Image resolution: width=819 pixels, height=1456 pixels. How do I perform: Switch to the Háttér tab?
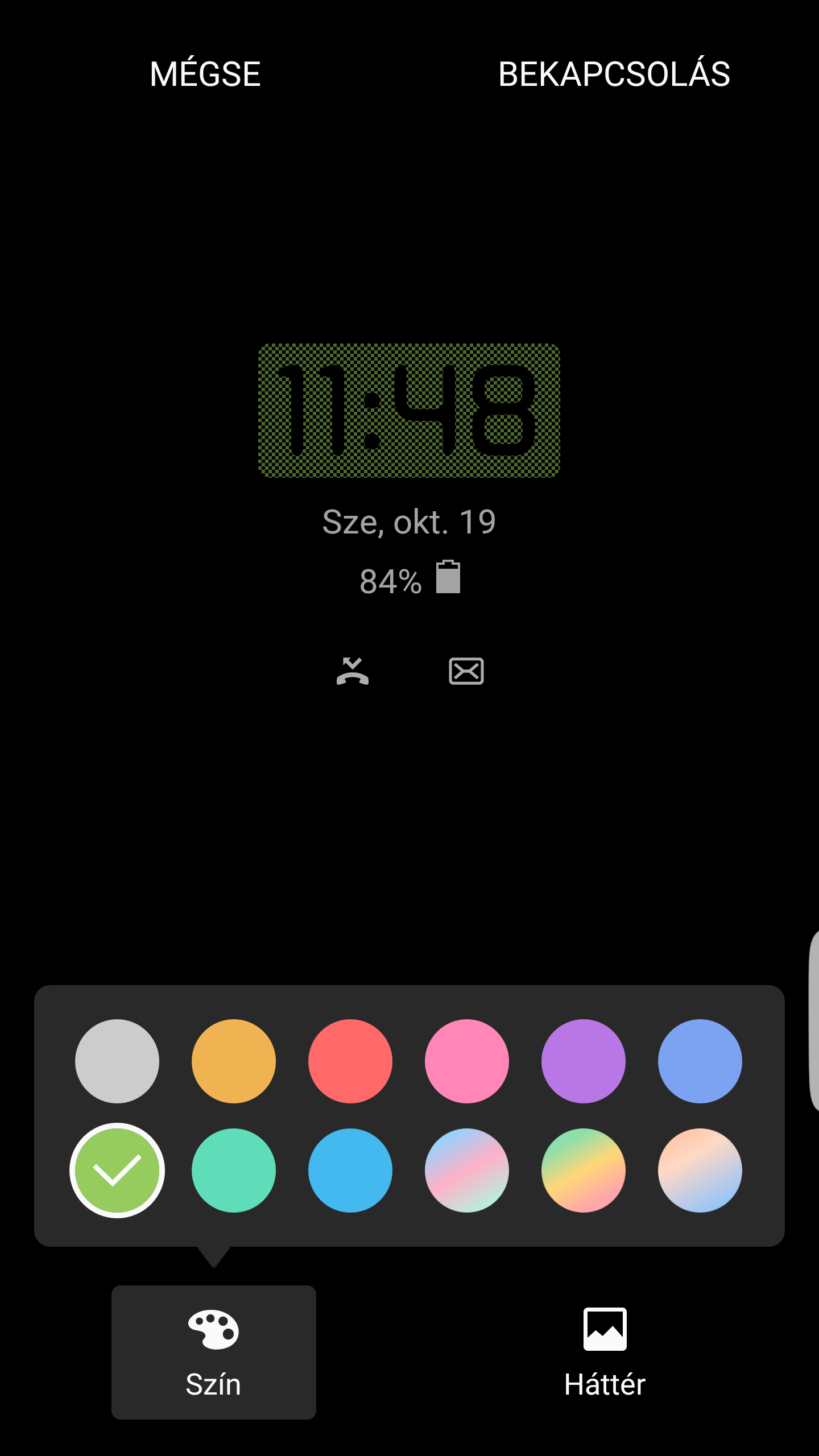point(605,1352)
